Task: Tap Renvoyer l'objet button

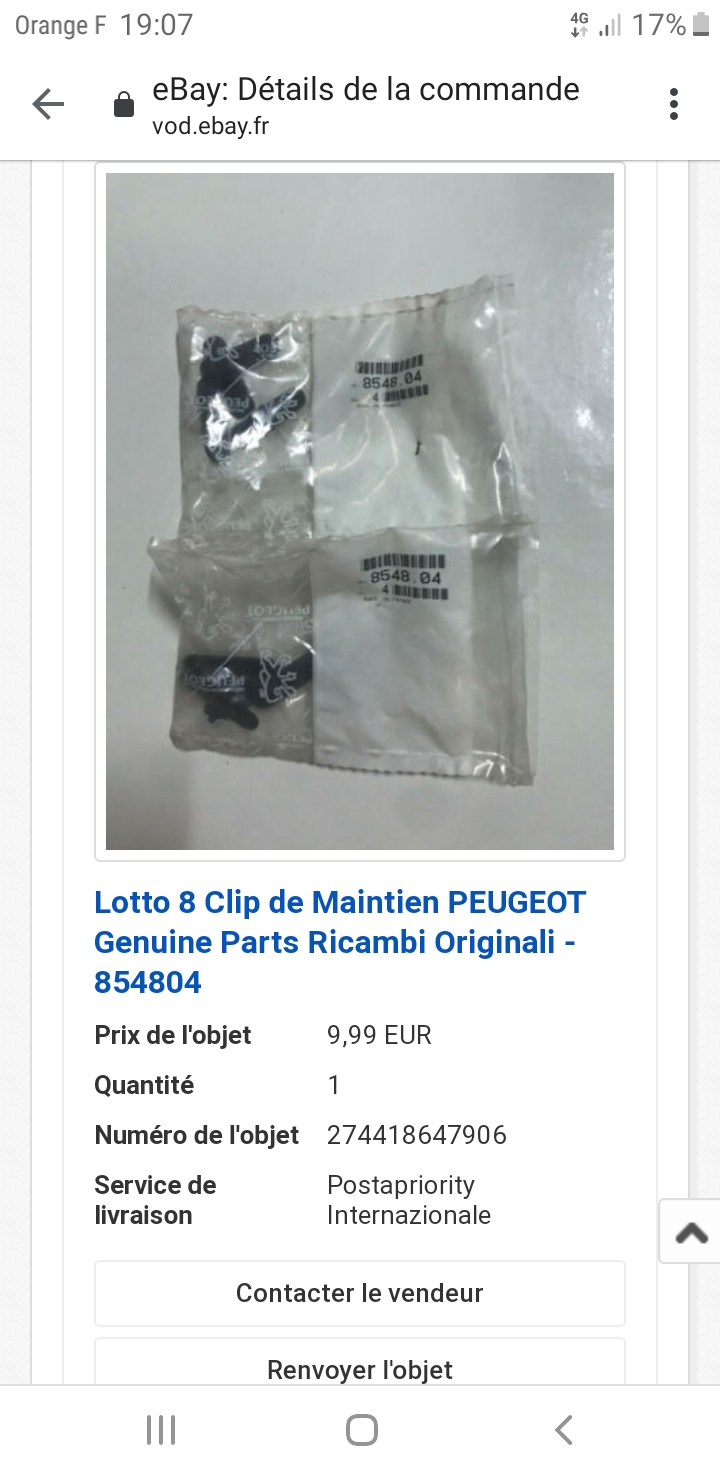Action: 360,1362
